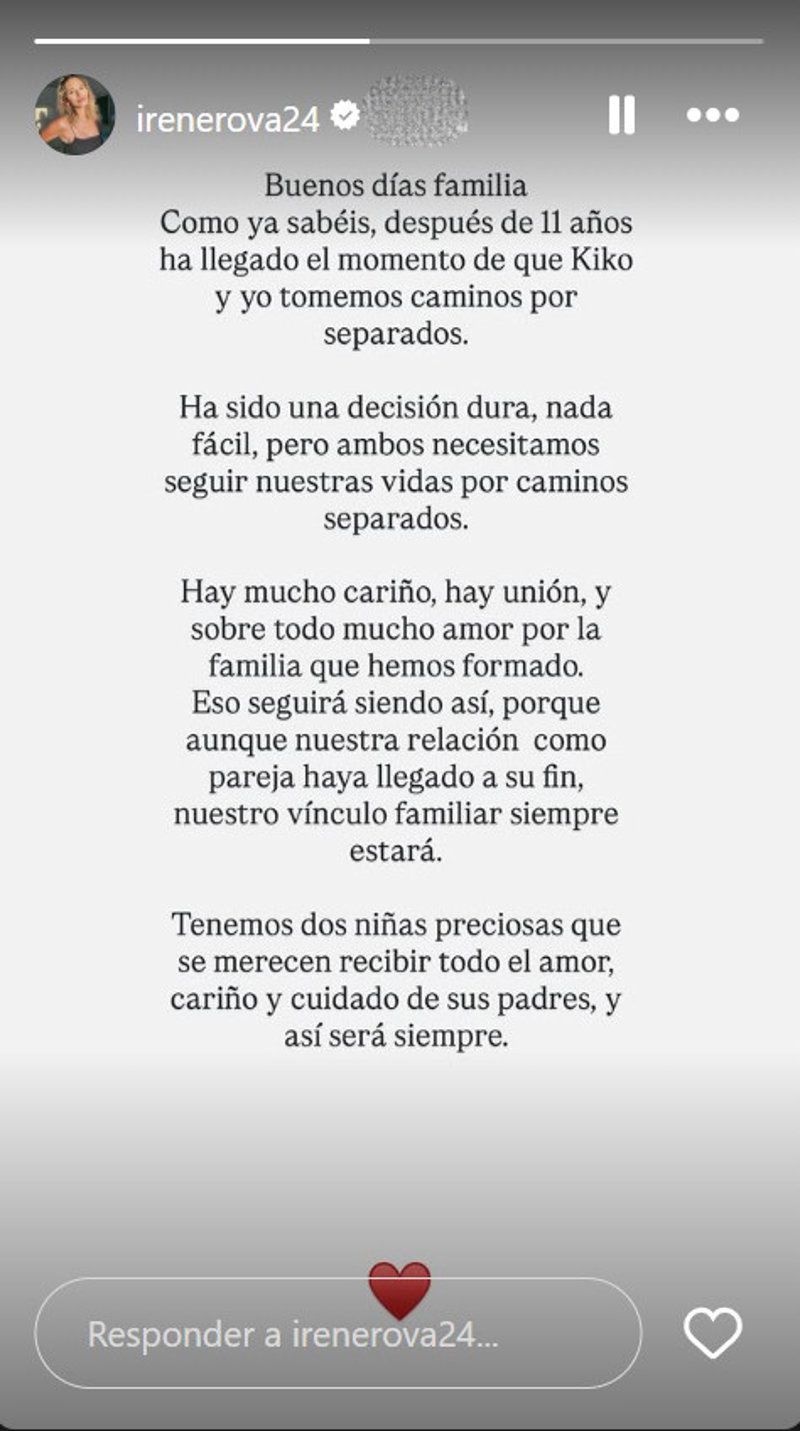The height and width of the screenshot is (1431, 800).
Task: Open the three-dot overflow menu
Action: 713,115
